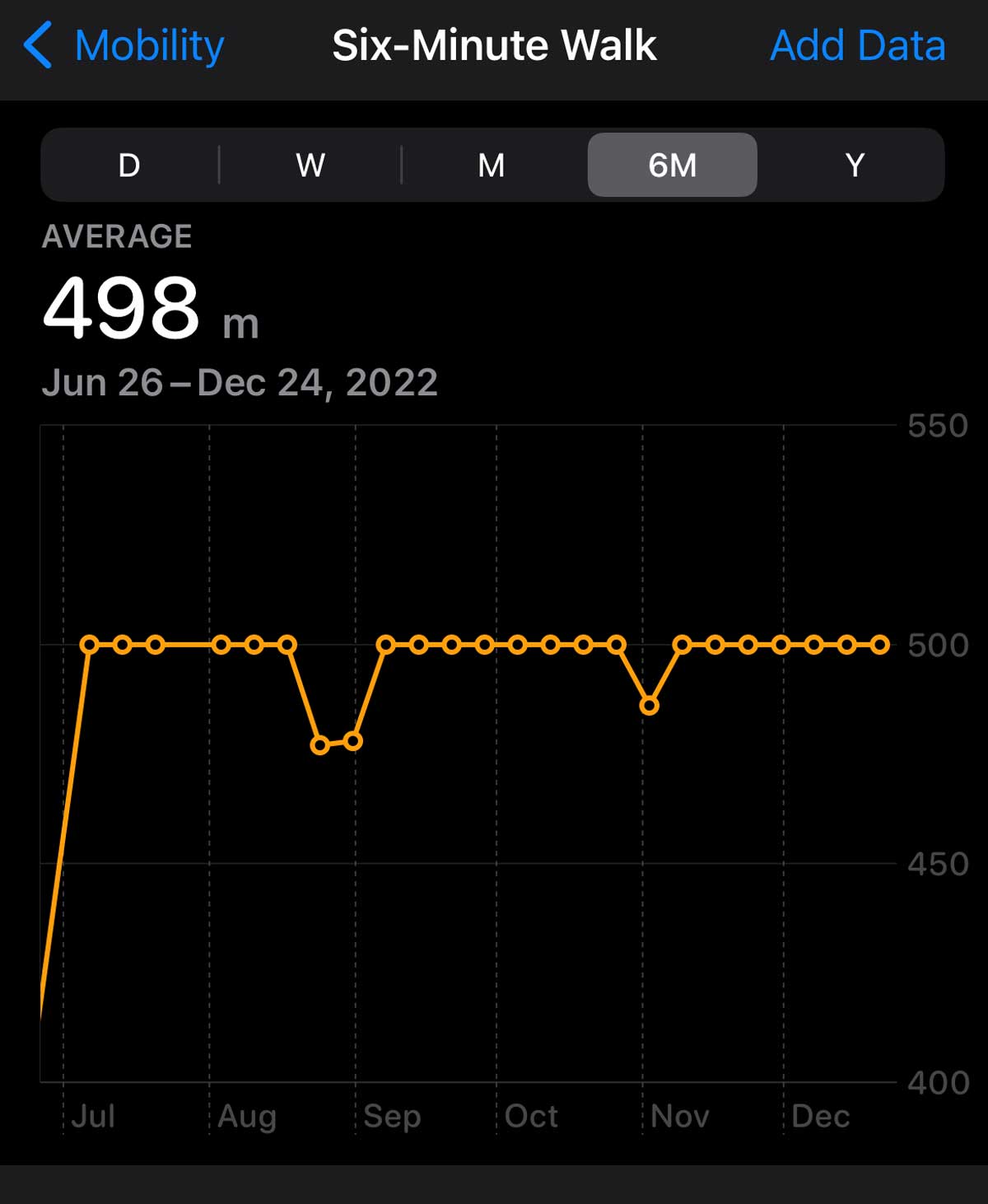Switch to the Y yearly view

(x=854, y=165)
